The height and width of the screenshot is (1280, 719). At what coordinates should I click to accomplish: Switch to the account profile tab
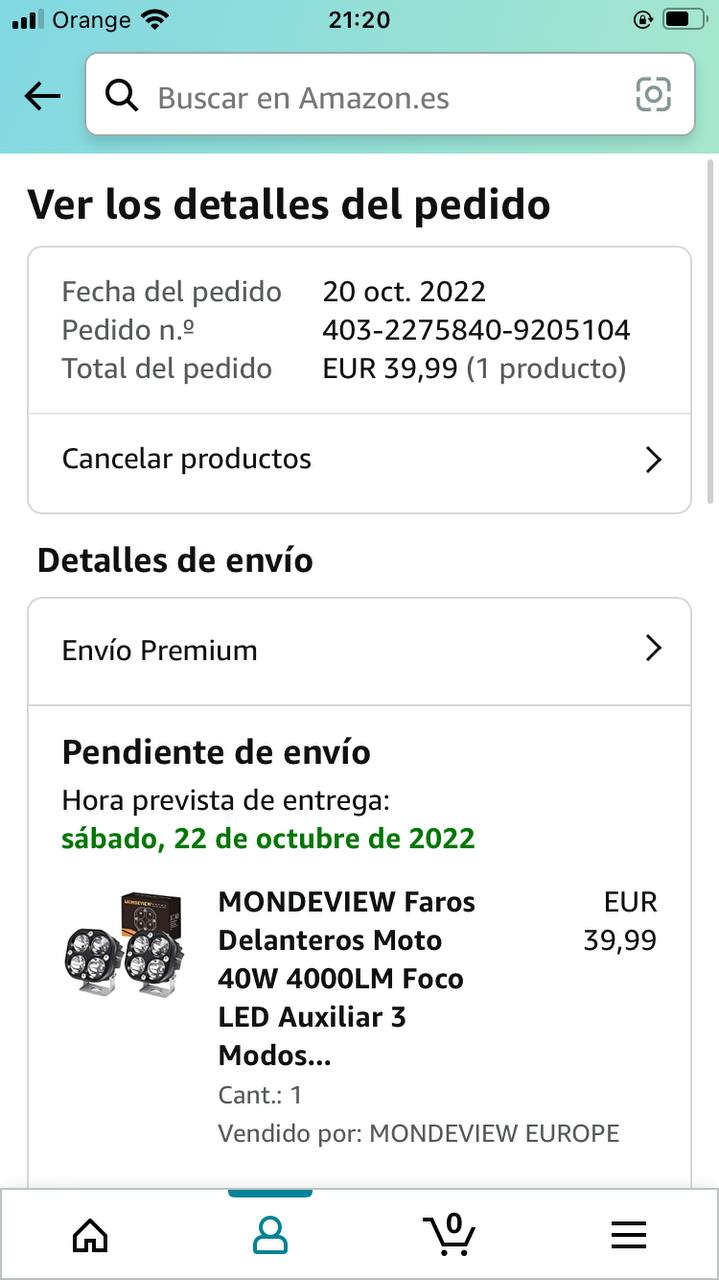[270, 1236]
